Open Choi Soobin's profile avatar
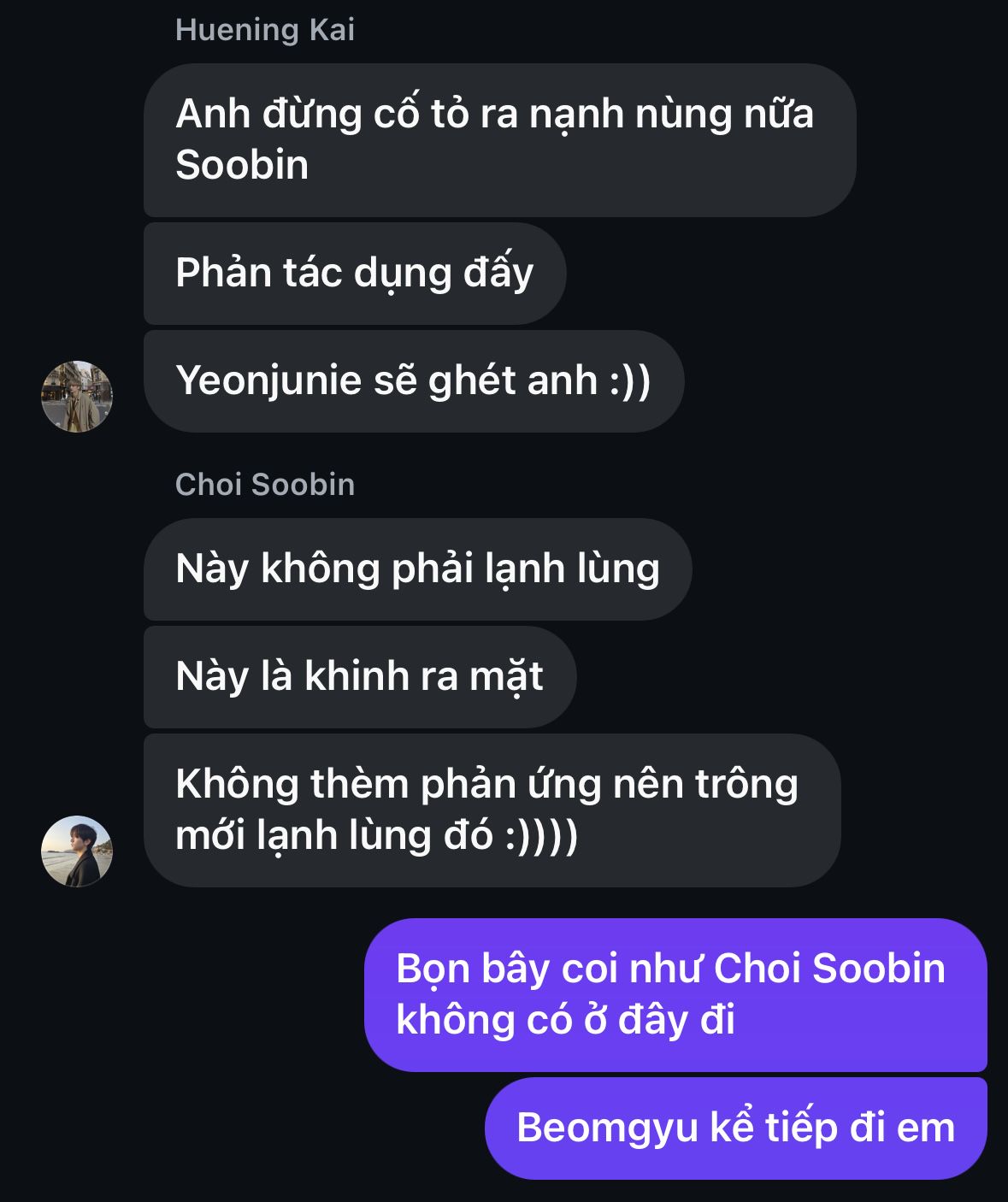 pos(77,851)
